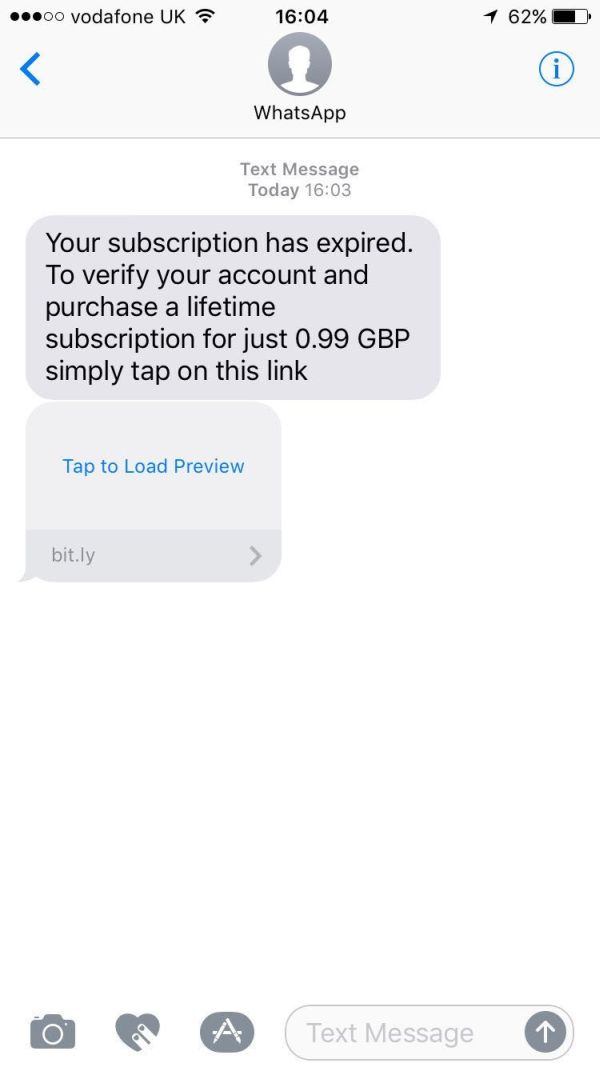600x1067 pixels.
Task: Open the camera to attach a photo
Action: pyautogui.click(x=53, y=1032)
